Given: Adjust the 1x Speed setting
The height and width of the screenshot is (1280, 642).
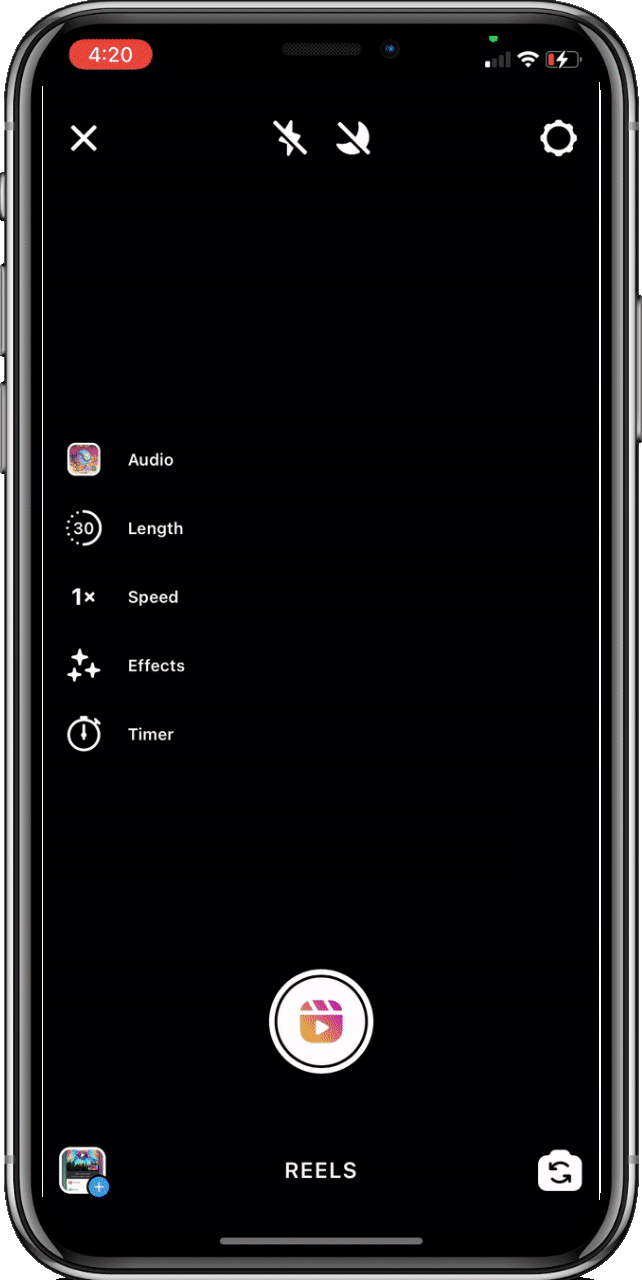Looking at the screenshot, I should tap(84, 597).
